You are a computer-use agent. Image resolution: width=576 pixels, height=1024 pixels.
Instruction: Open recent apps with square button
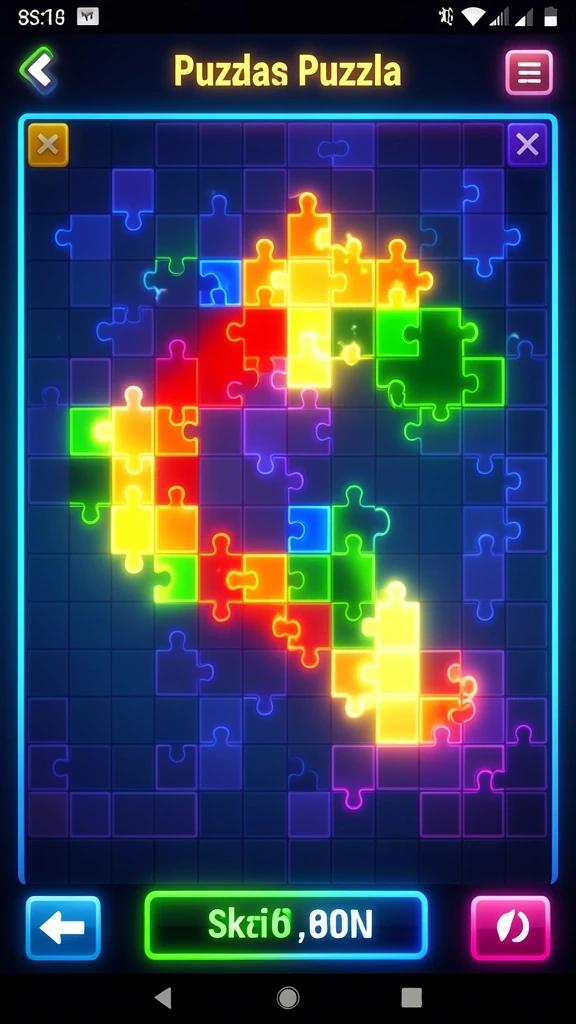(411, 997)
